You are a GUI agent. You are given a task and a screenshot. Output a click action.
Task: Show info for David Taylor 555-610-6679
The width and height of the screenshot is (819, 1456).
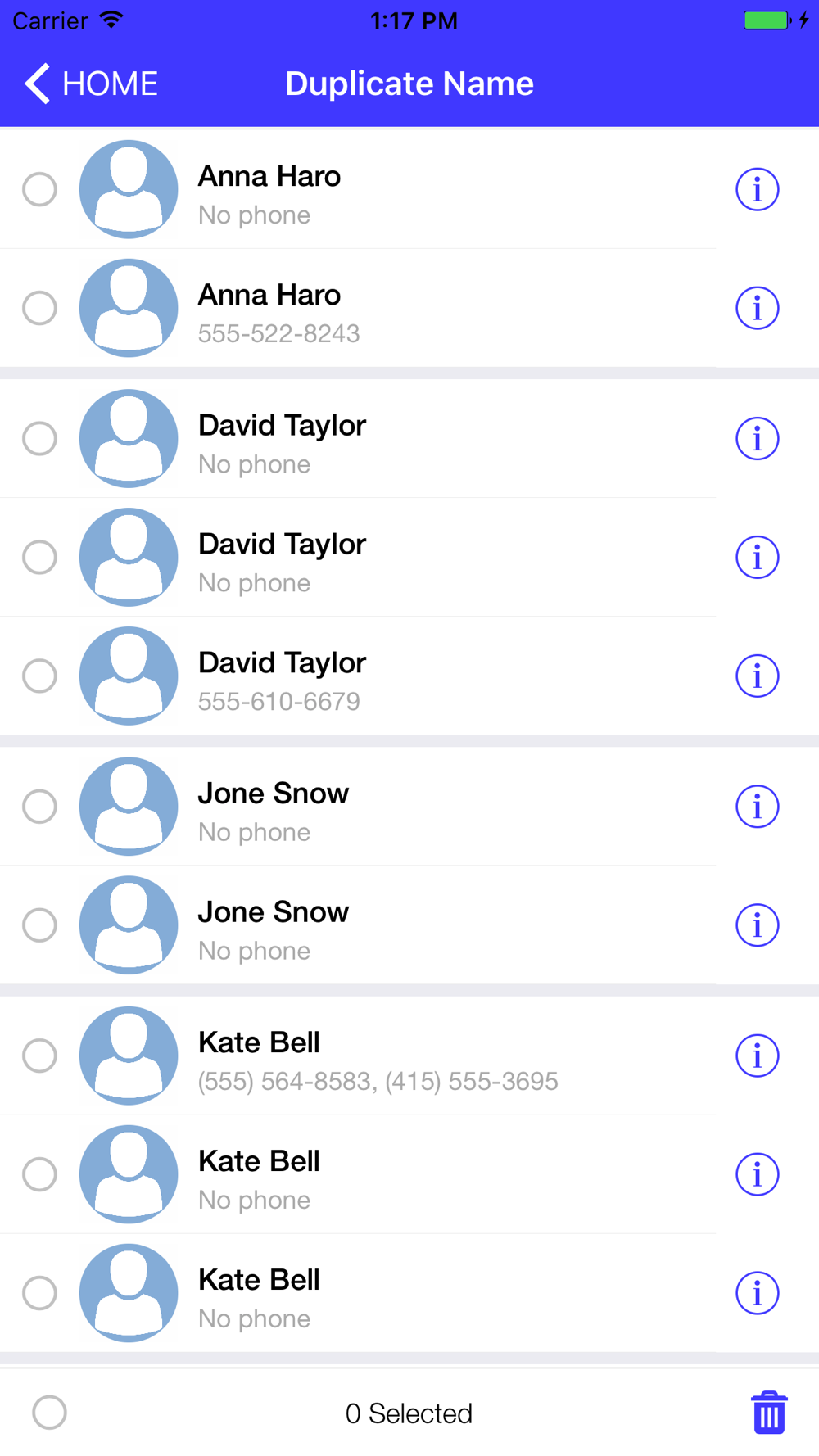[x=757, y=676]
